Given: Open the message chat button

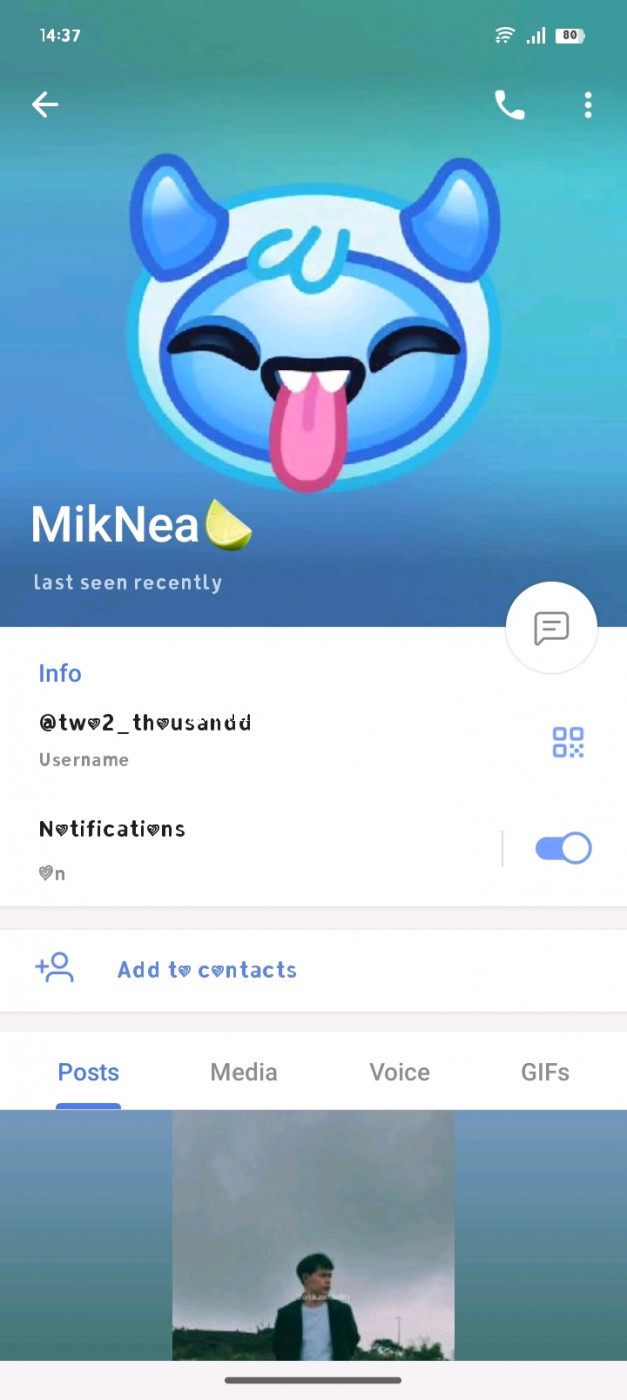Looking at the screenshot, I should [x=551, y=628].
